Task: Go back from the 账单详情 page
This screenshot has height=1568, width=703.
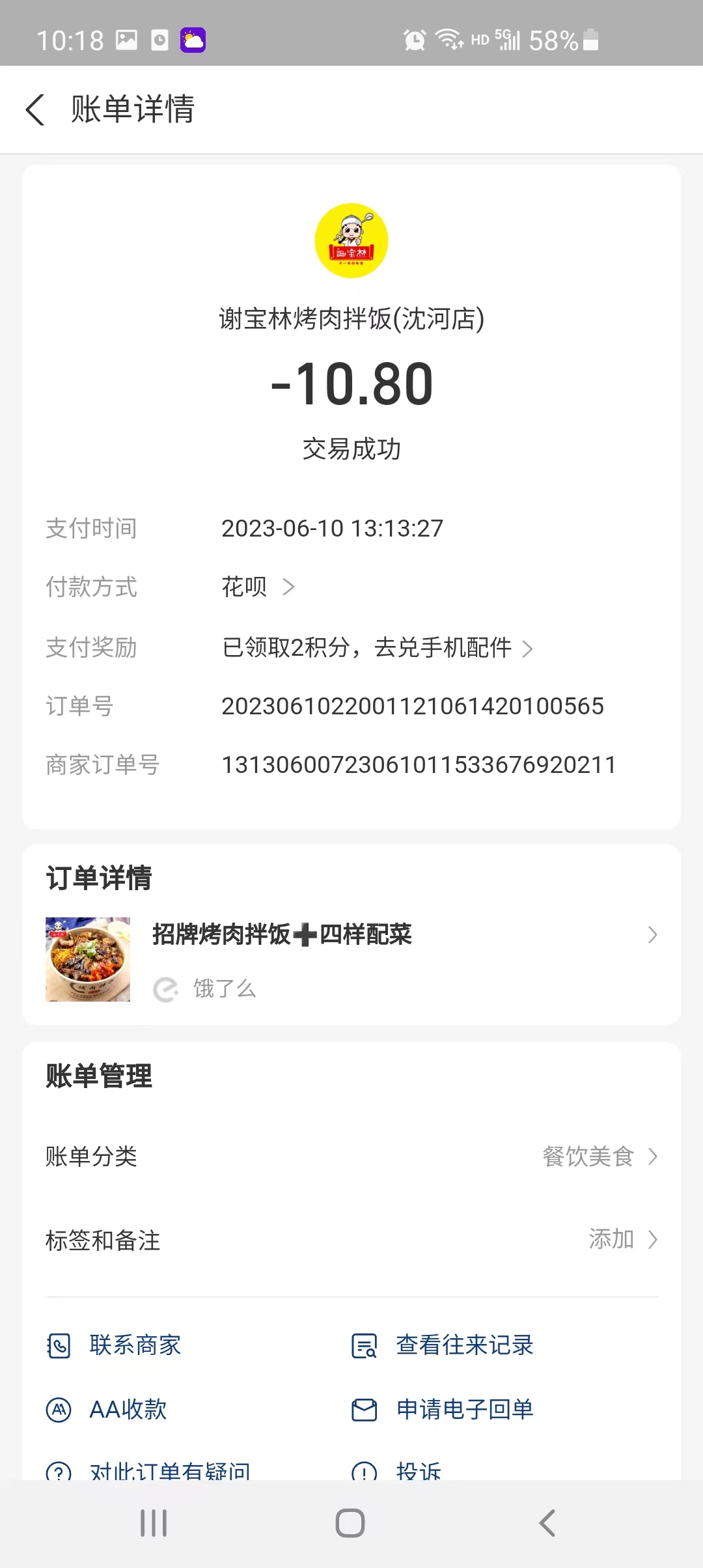Action: pos(36,109)
